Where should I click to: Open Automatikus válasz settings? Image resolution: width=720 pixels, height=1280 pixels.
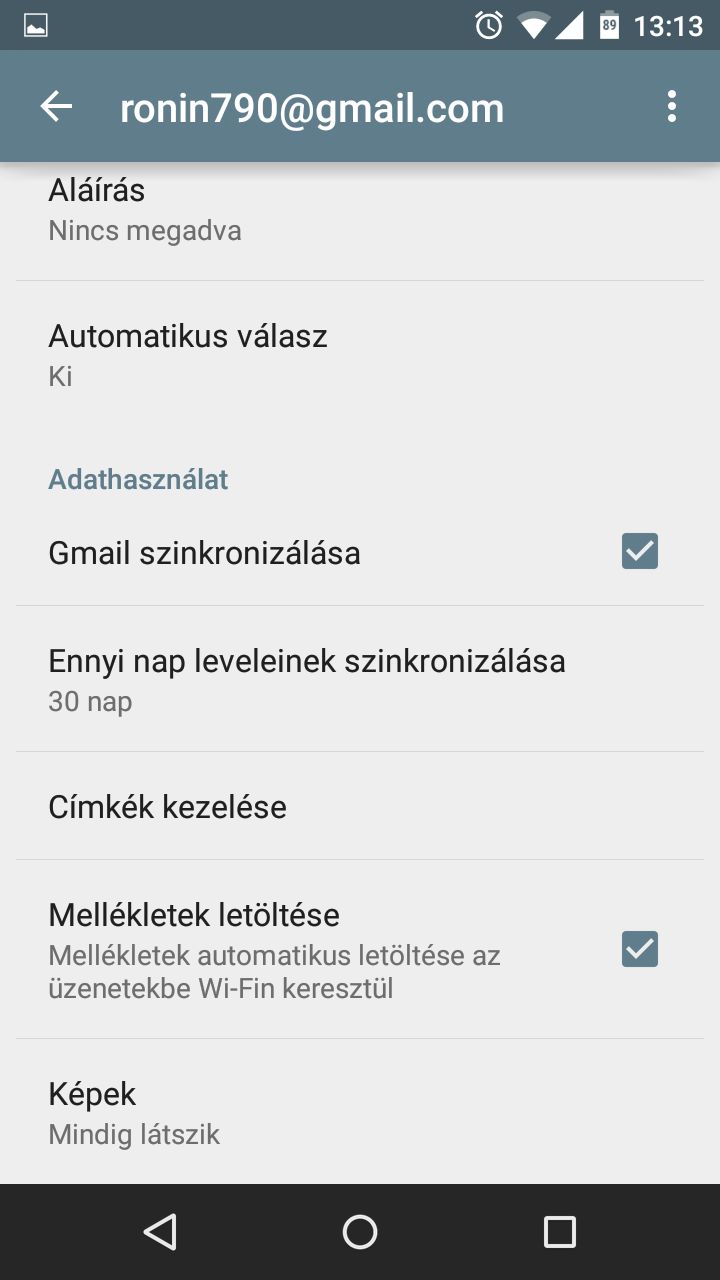pyautogui.click(x=360, y=354)
